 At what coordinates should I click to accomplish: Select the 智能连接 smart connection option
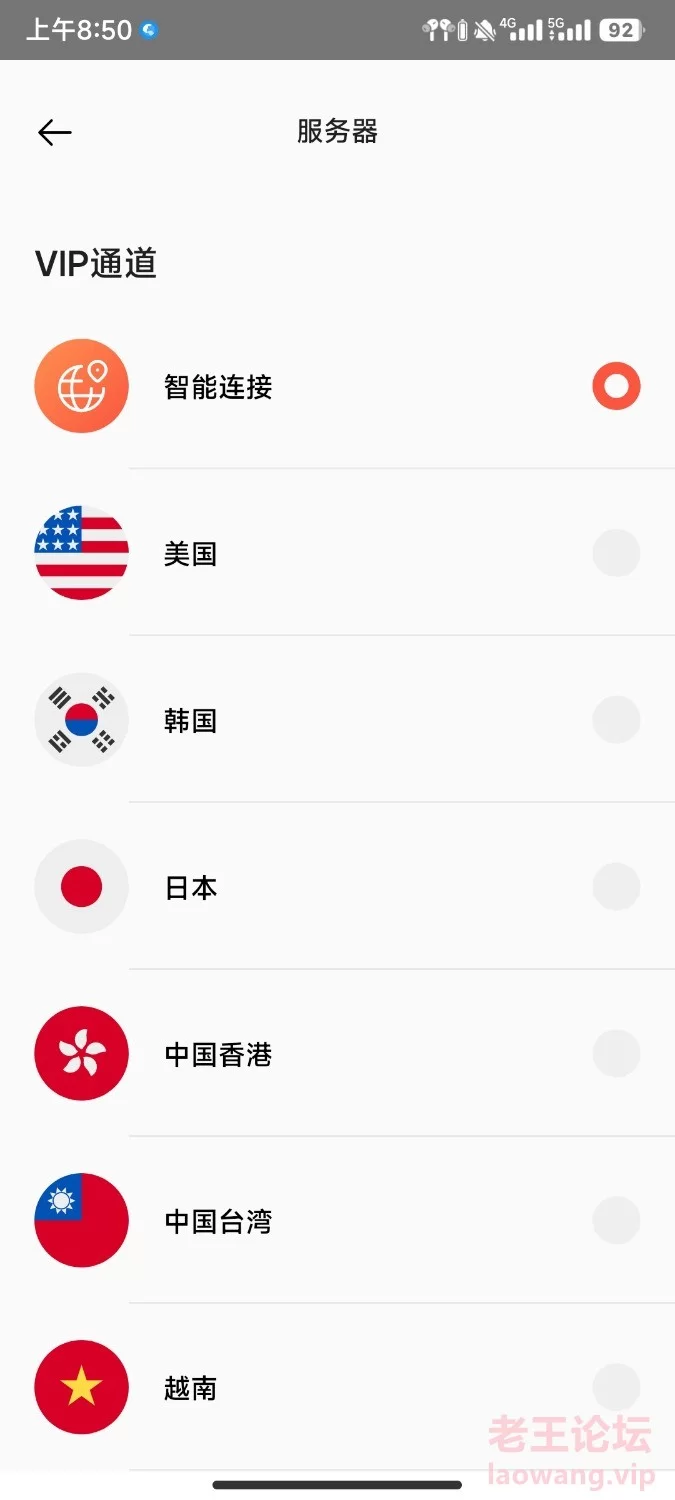tap(615, 386)
